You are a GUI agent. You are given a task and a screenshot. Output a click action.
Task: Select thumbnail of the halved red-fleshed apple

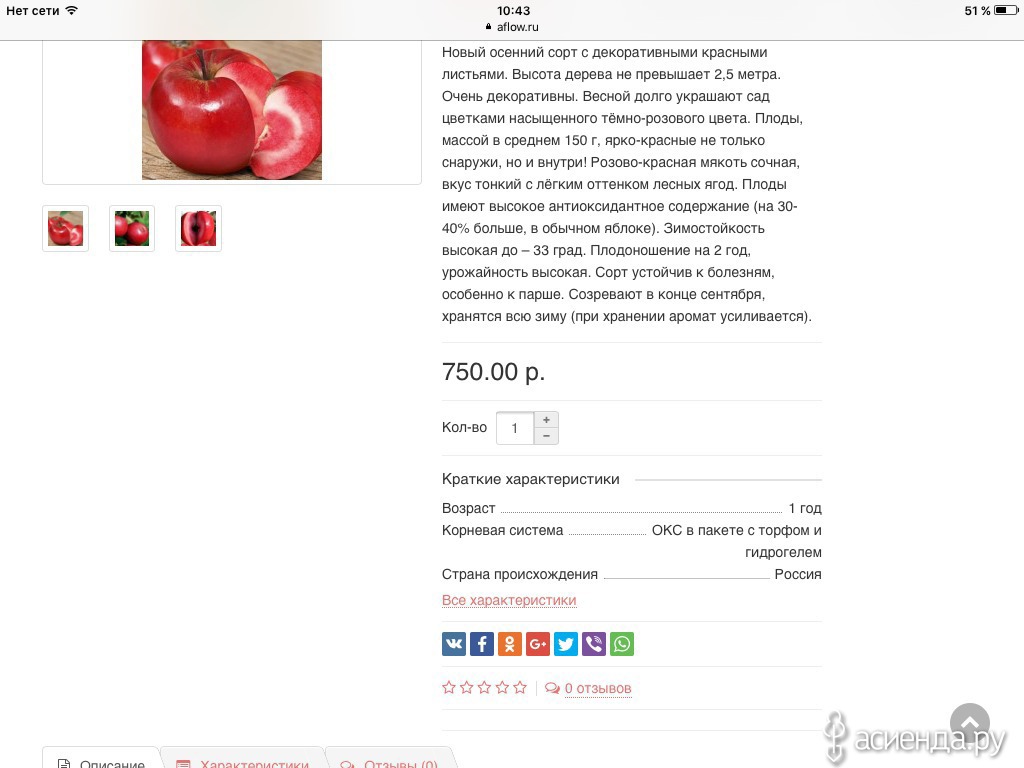pos(198,229)
